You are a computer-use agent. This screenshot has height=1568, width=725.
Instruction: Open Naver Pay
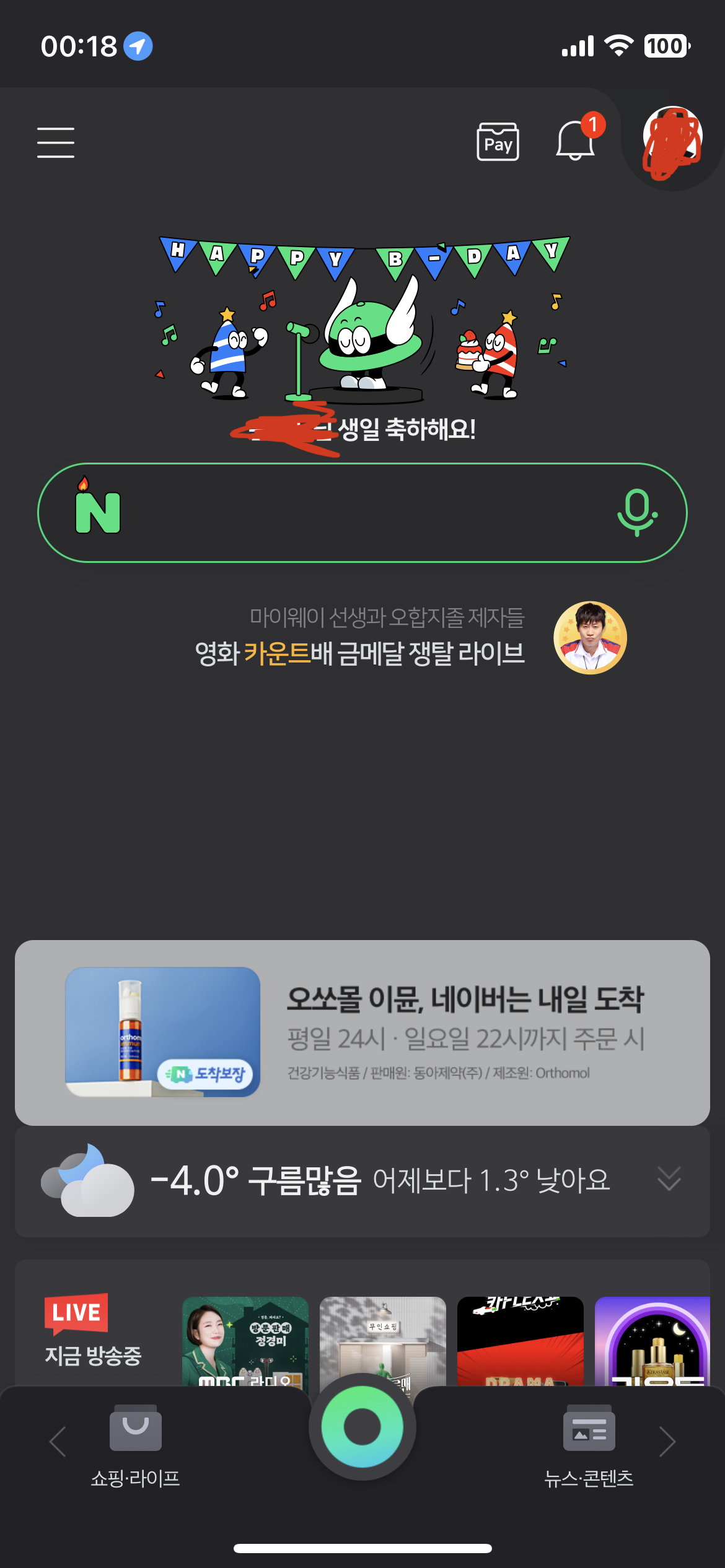498,142
